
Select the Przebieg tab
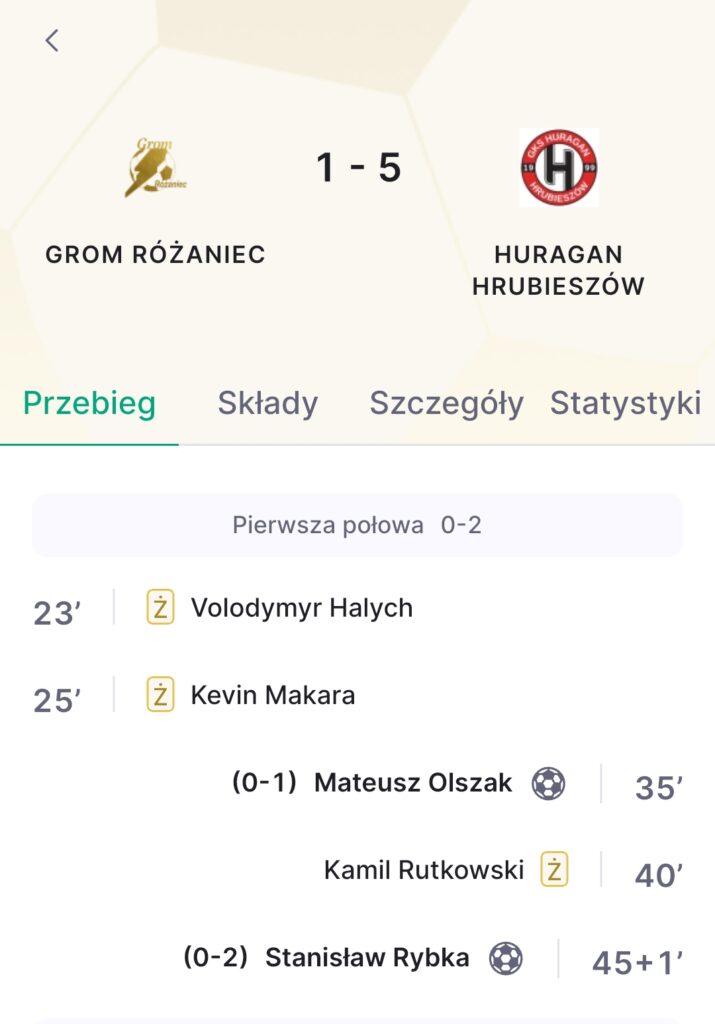(89, 403)
